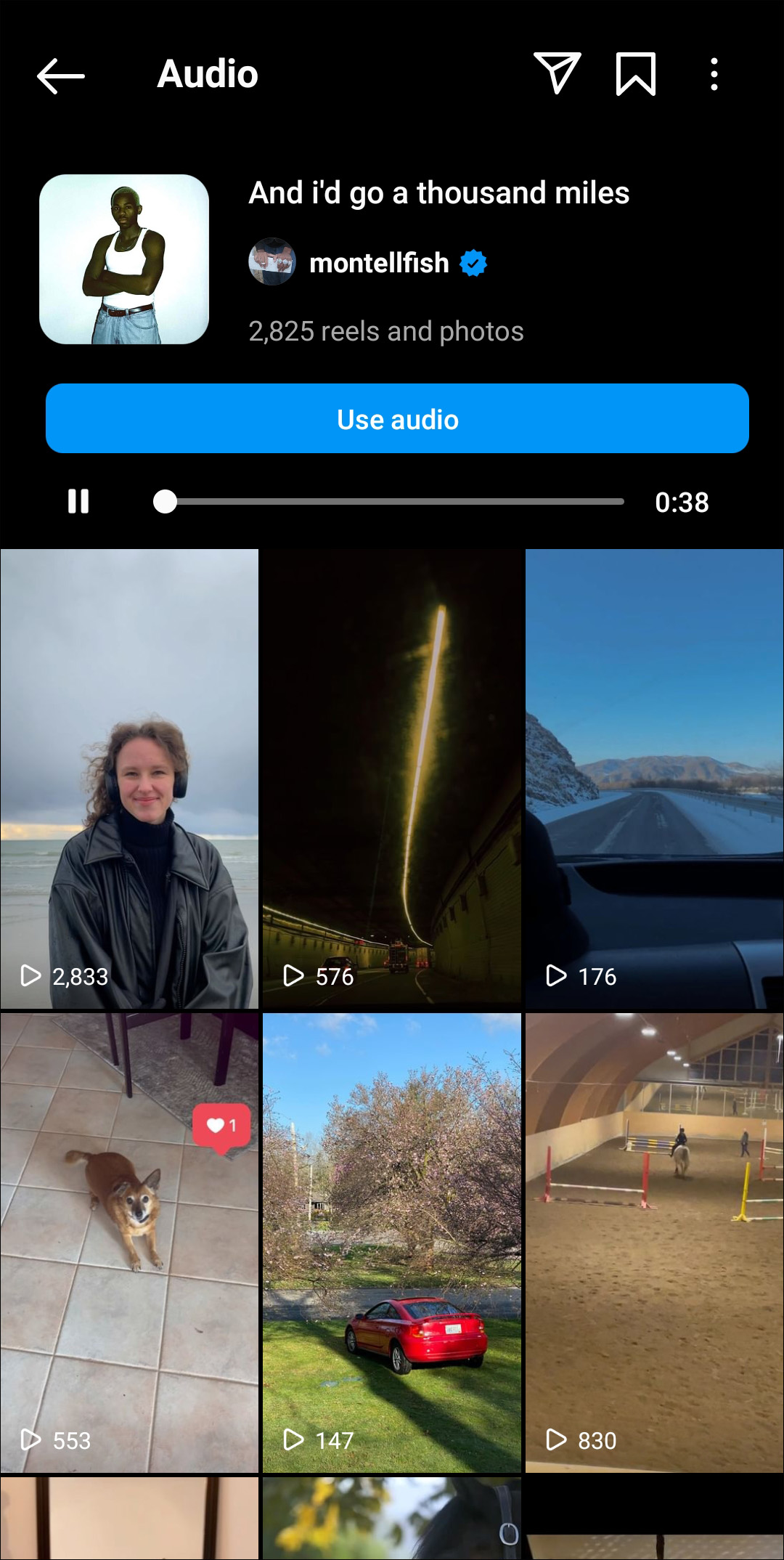Open the three-dot overflow menu
The width and height of the screenshot is (784, 1560).
(x=714, y=74)
